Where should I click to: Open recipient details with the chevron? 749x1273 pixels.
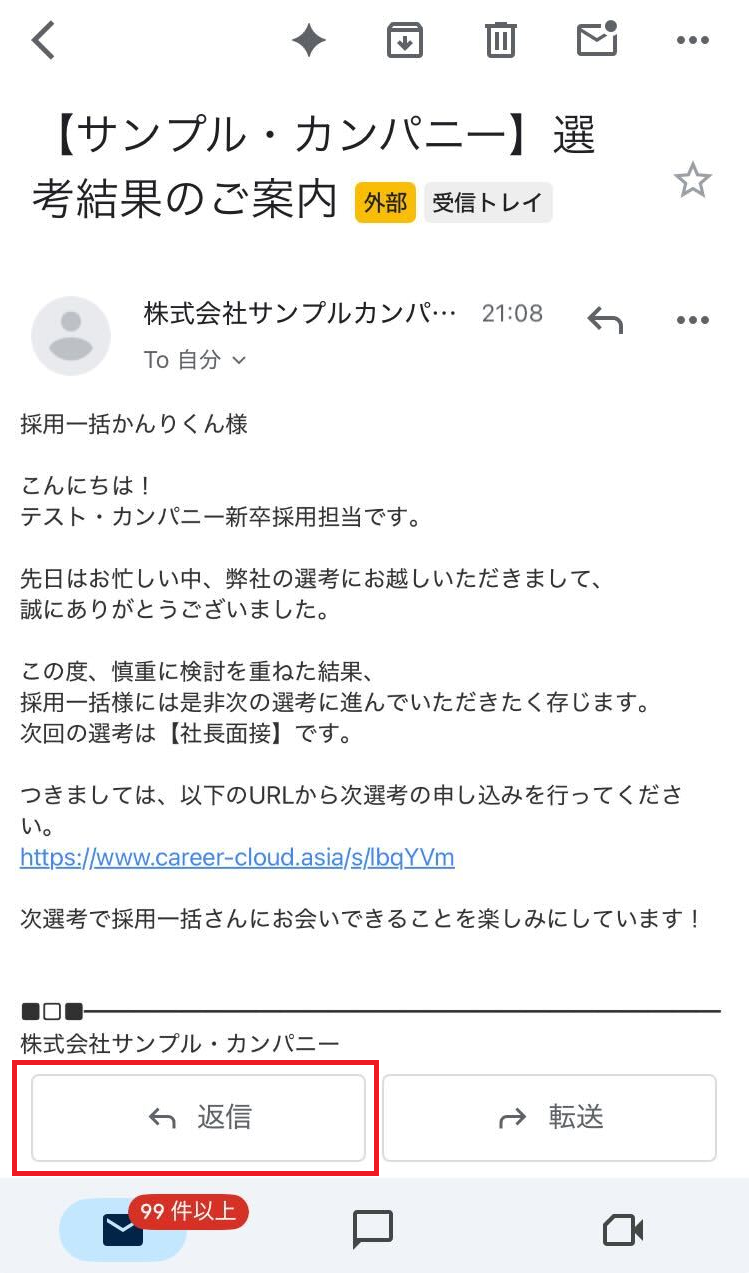[x=239, y=360]
